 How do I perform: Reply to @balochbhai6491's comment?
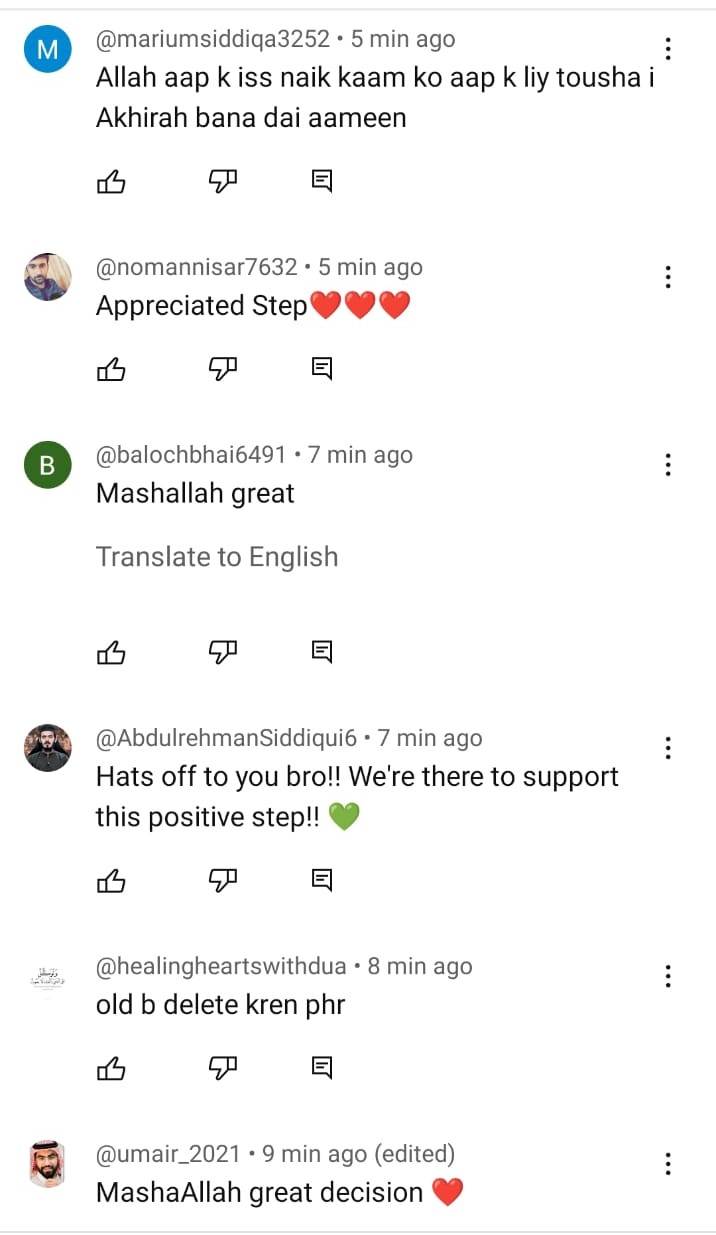point(321,653)
